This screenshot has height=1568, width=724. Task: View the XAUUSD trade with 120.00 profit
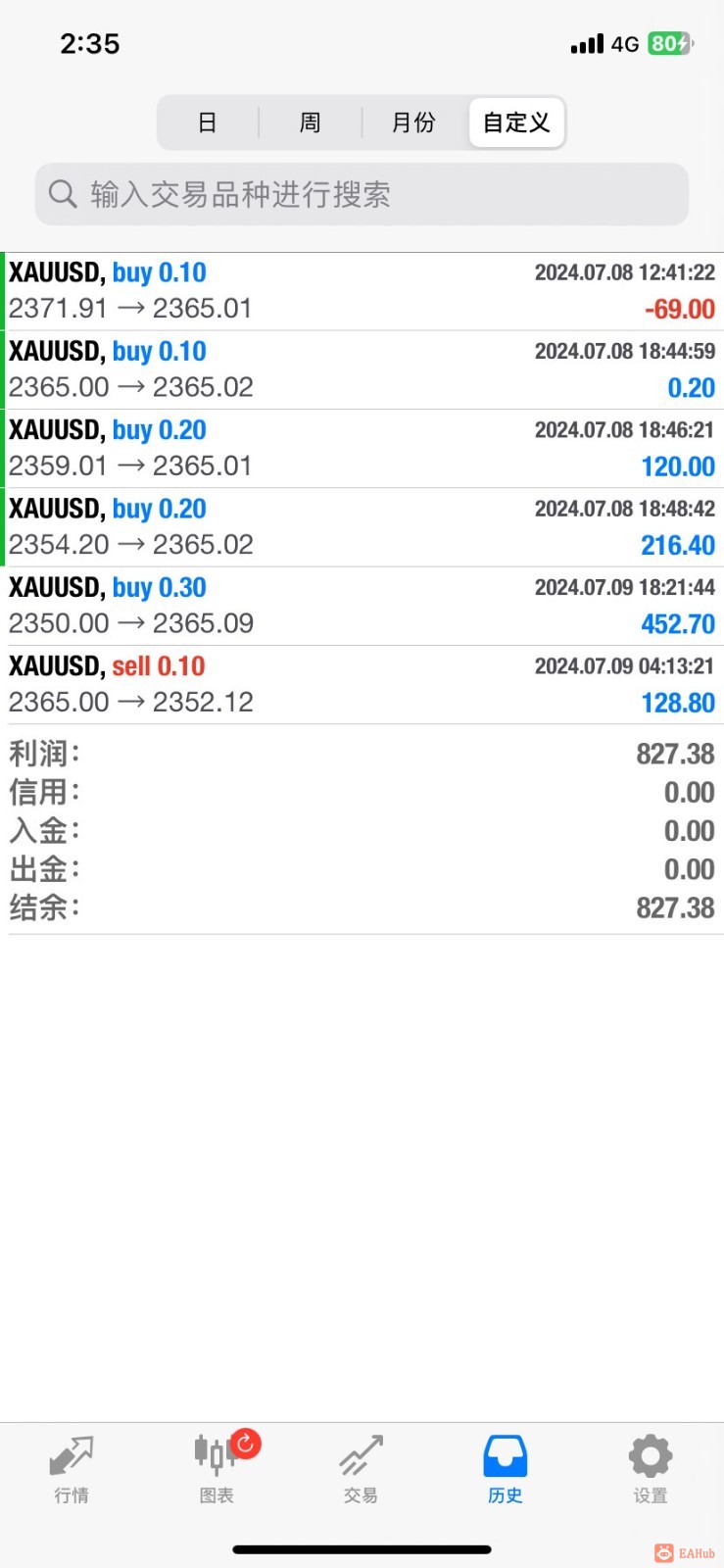point(362,448)
